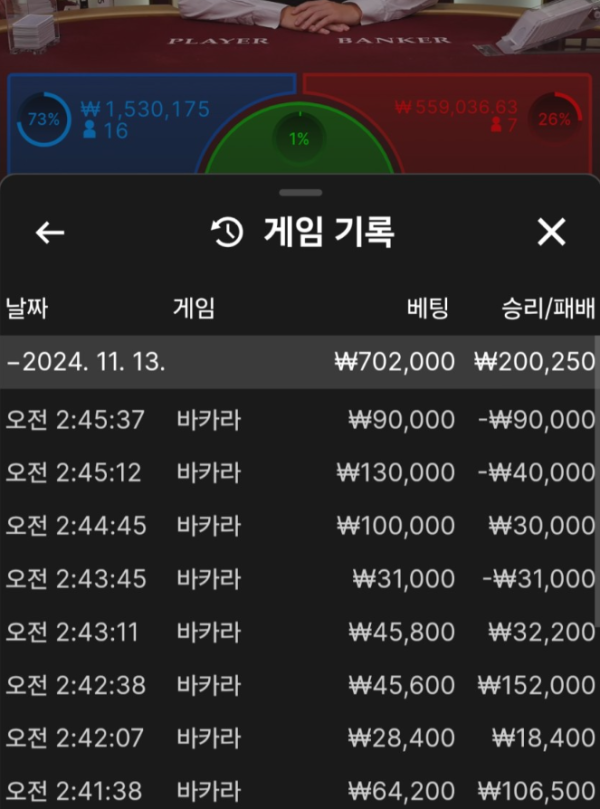View the 2:42:38 round that won ₩152,000
The image size is (600, 809).
click(x=300, y=684)
